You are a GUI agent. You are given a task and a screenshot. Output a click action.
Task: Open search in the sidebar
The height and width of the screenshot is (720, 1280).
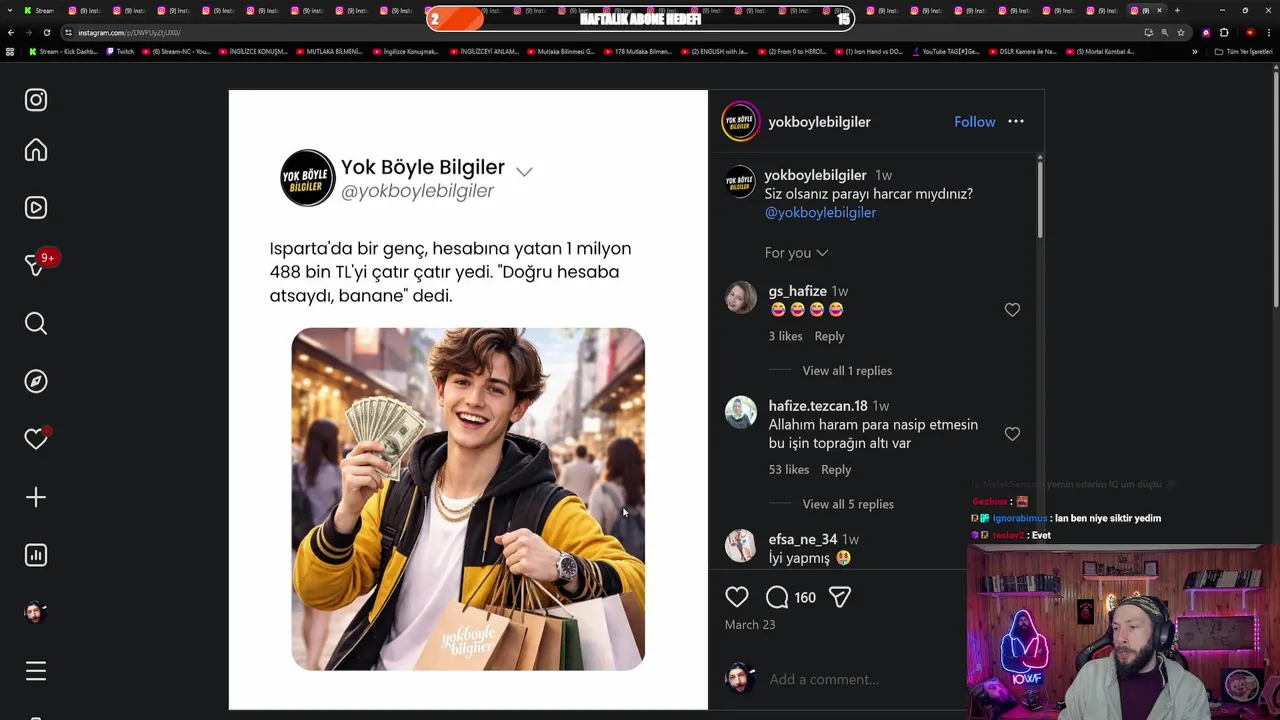tap(36, 323)
